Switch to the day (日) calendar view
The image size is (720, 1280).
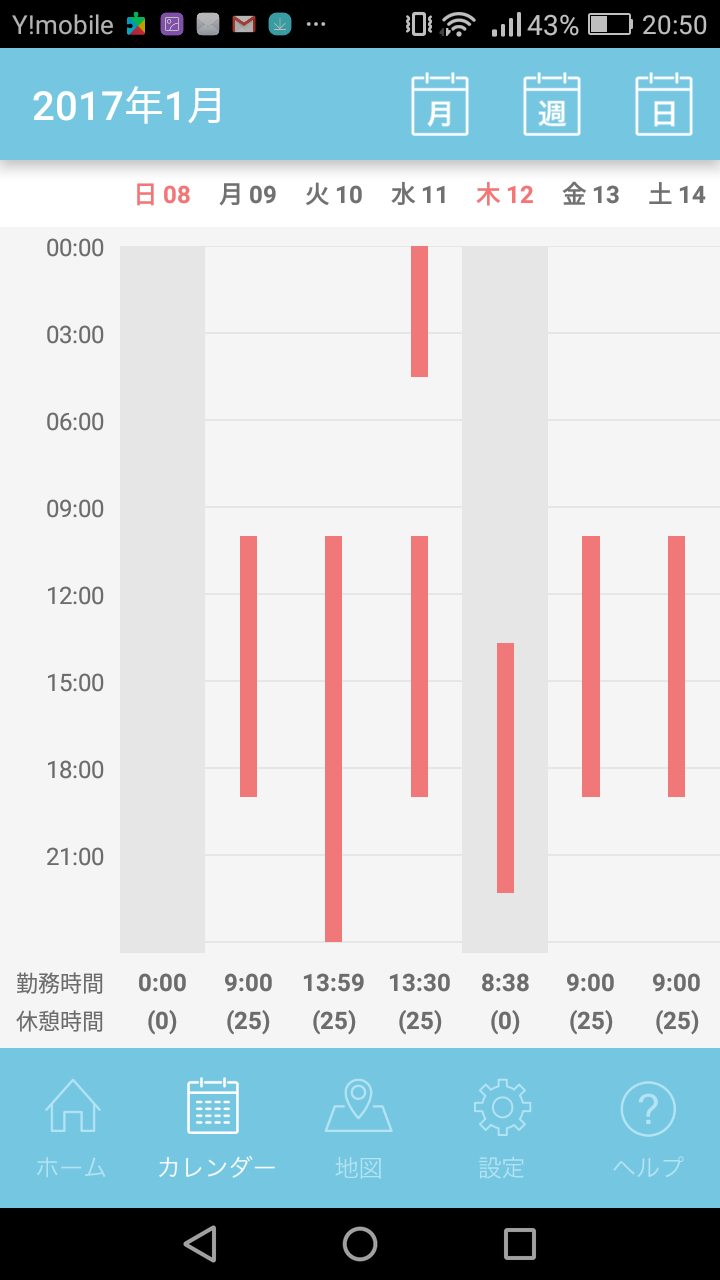click(x=664, y=105)
